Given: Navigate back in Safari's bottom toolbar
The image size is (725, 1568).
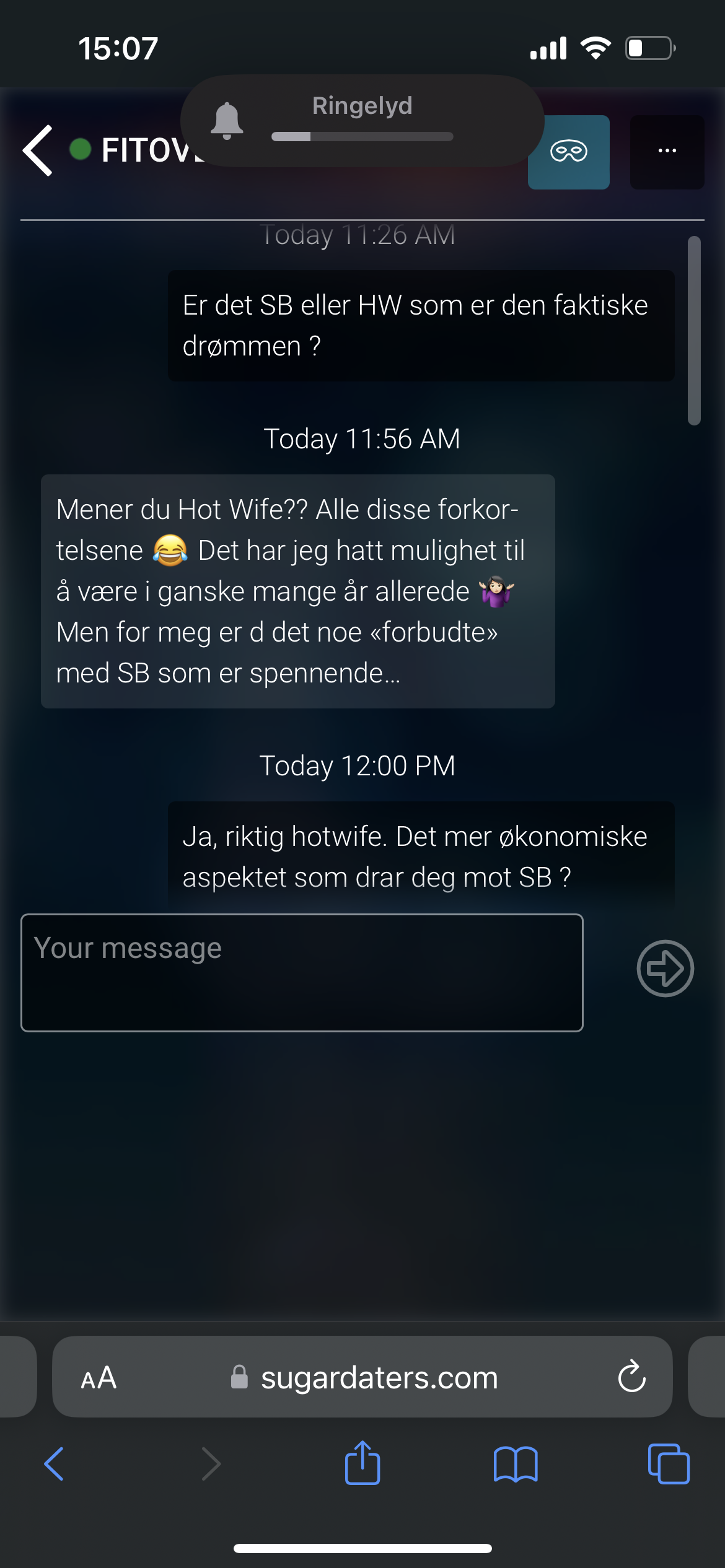Looking at the screenshot, I should pyautogui.click(x=54, y=1464).
